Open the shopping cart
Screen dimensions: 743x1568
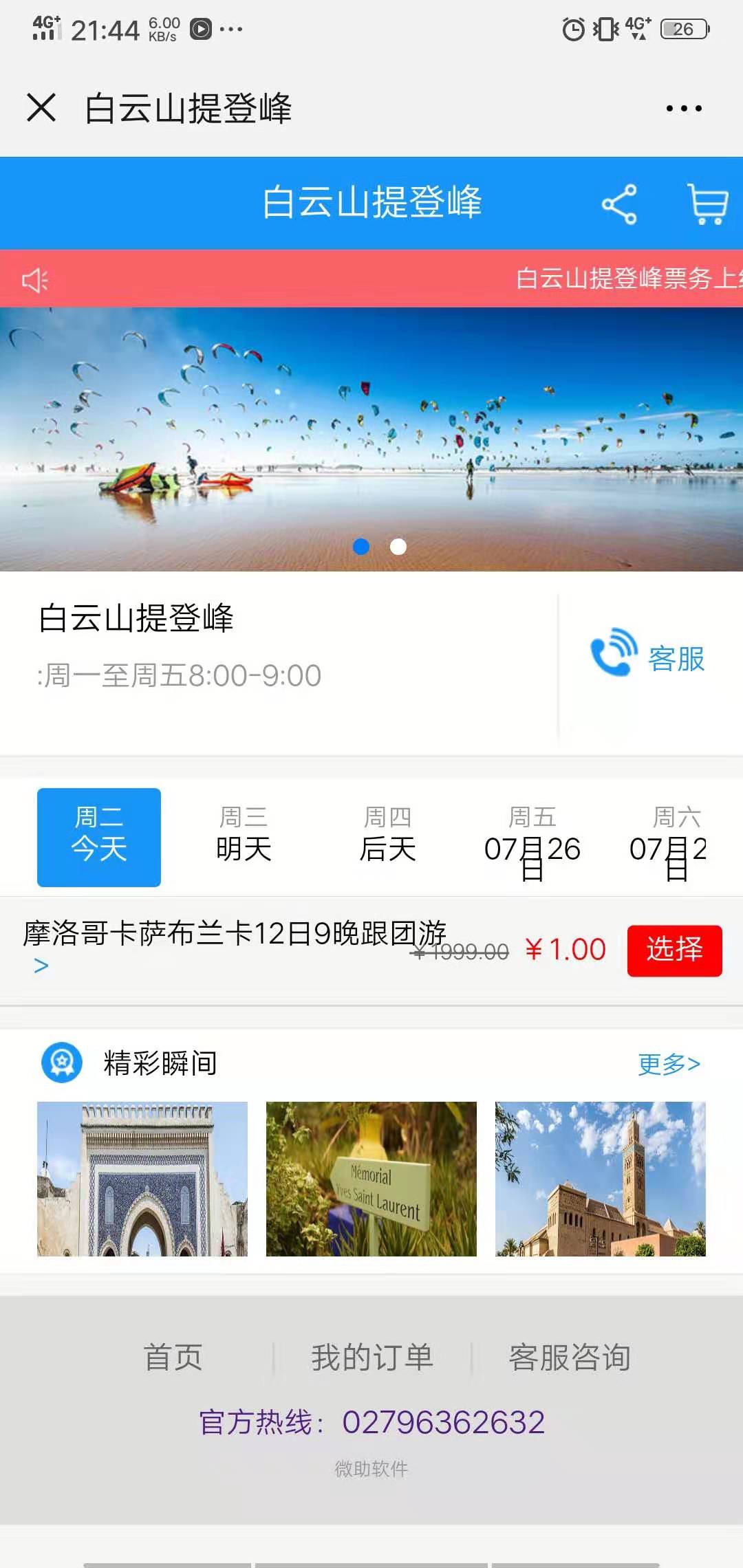pyautogui.click(x=708, y=204)
